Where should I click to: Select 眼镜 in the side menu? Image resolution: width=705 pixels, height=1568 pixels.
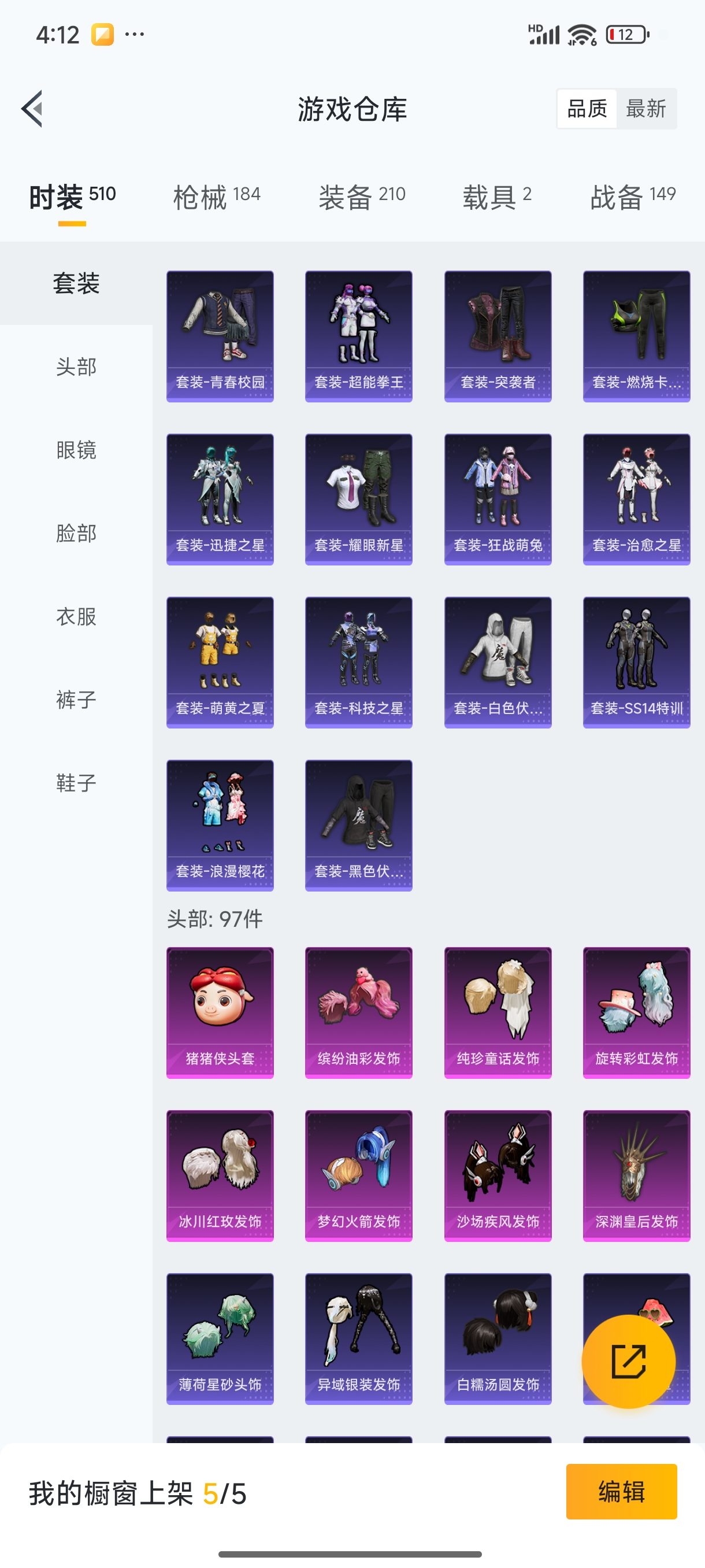click(x=76, y=450)
